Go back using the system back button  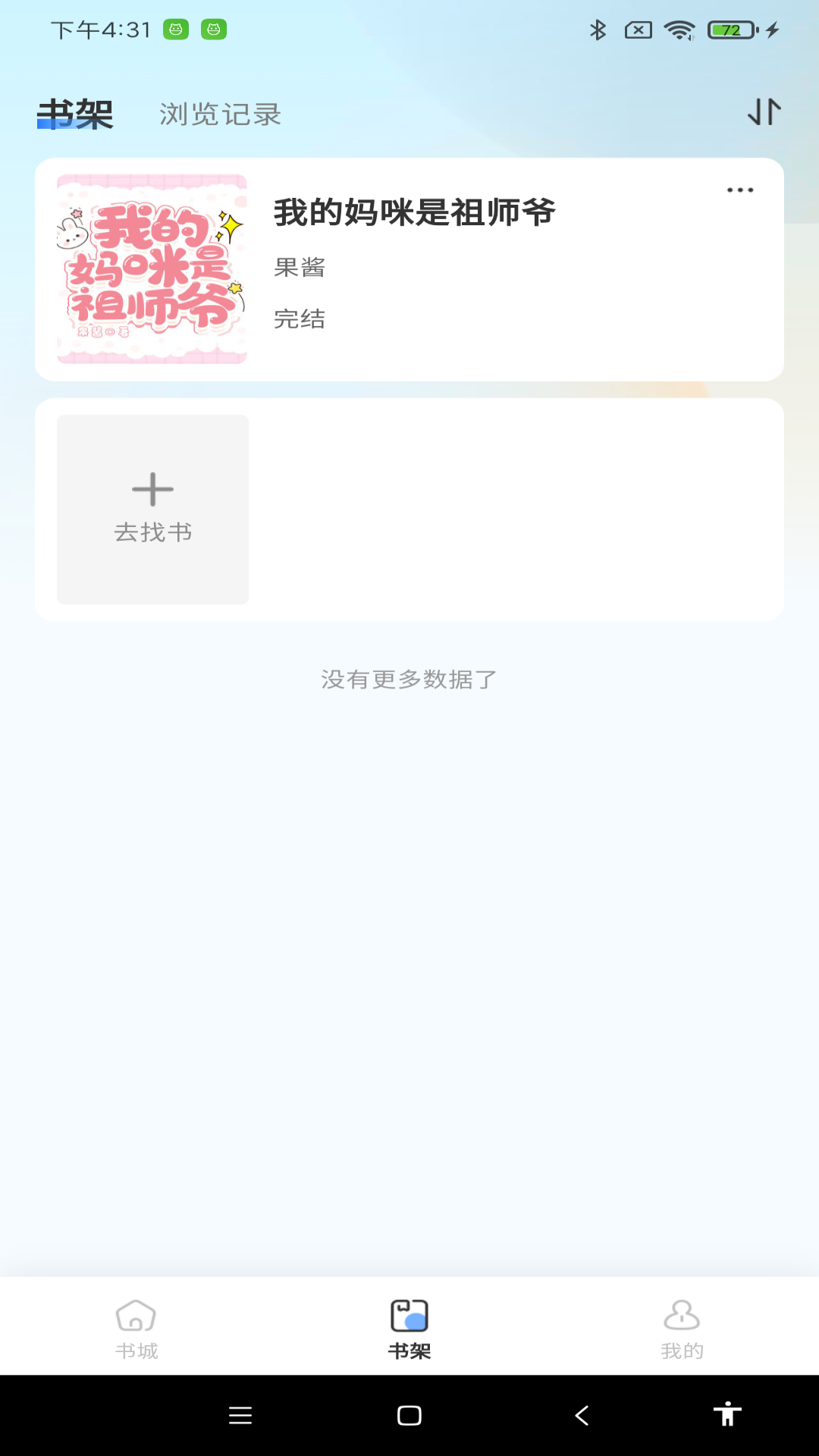582,1415
